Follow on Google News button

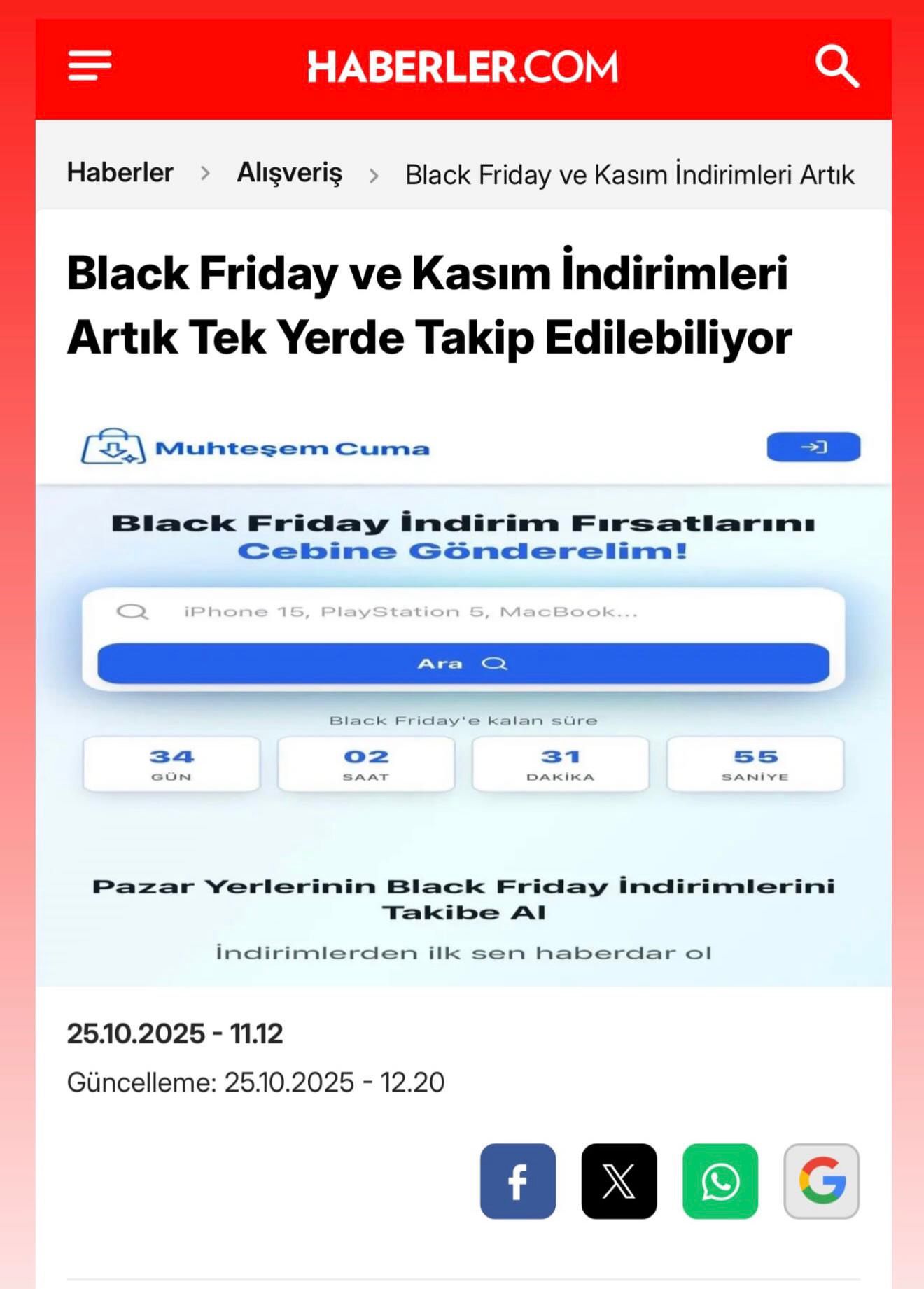click(821, 1181)
